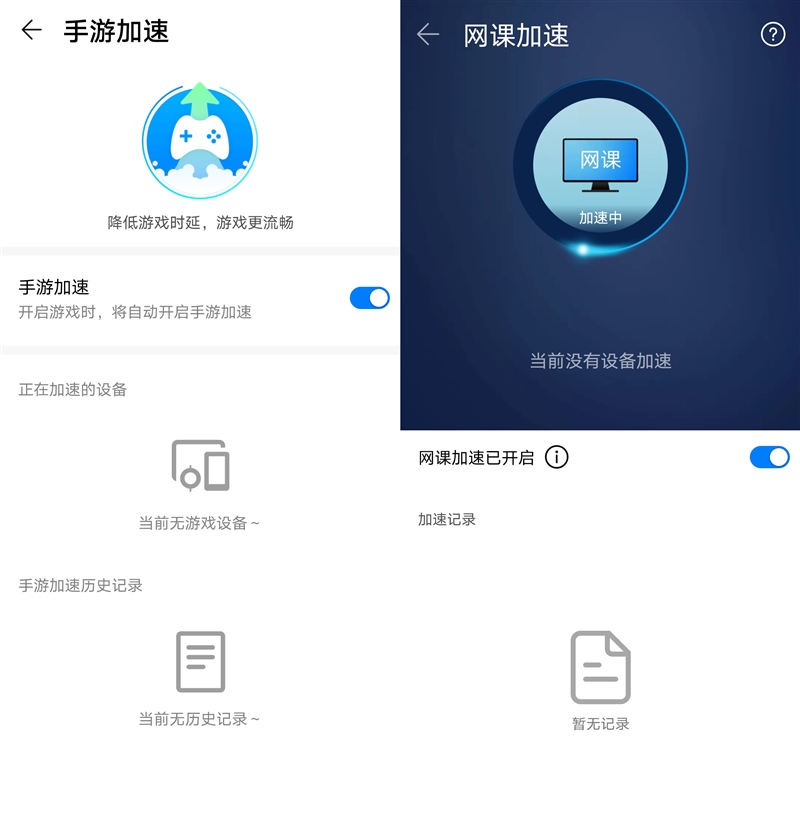This screenshot has width=800, height=823.
Task: Tap the upward acceleration arrow above the gamepad
Action: tap(200, 100)
